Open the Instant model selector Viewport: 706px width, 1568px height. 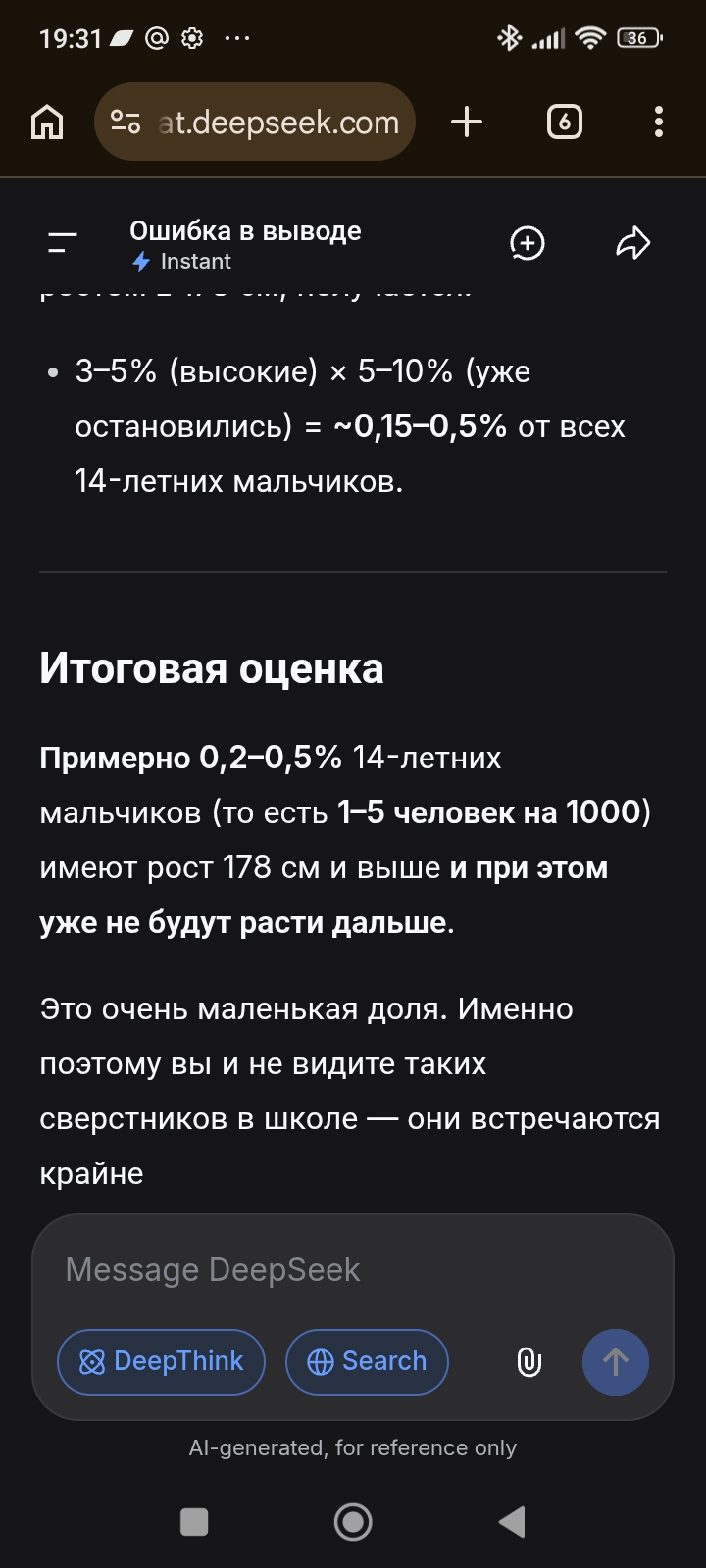pos(182,262)
